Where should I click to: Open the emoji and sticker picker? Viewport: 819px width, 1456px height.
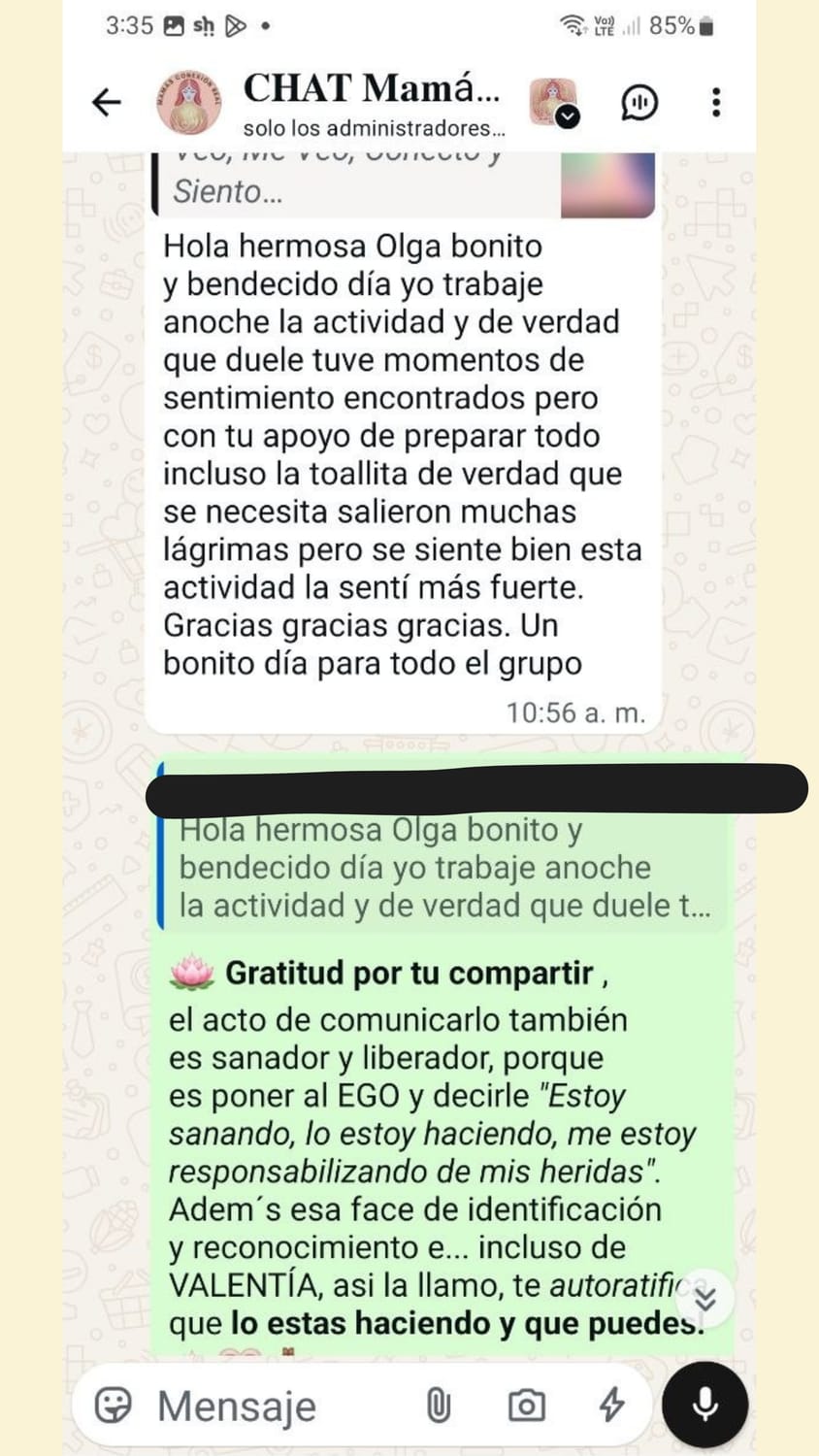point(114,1405)
